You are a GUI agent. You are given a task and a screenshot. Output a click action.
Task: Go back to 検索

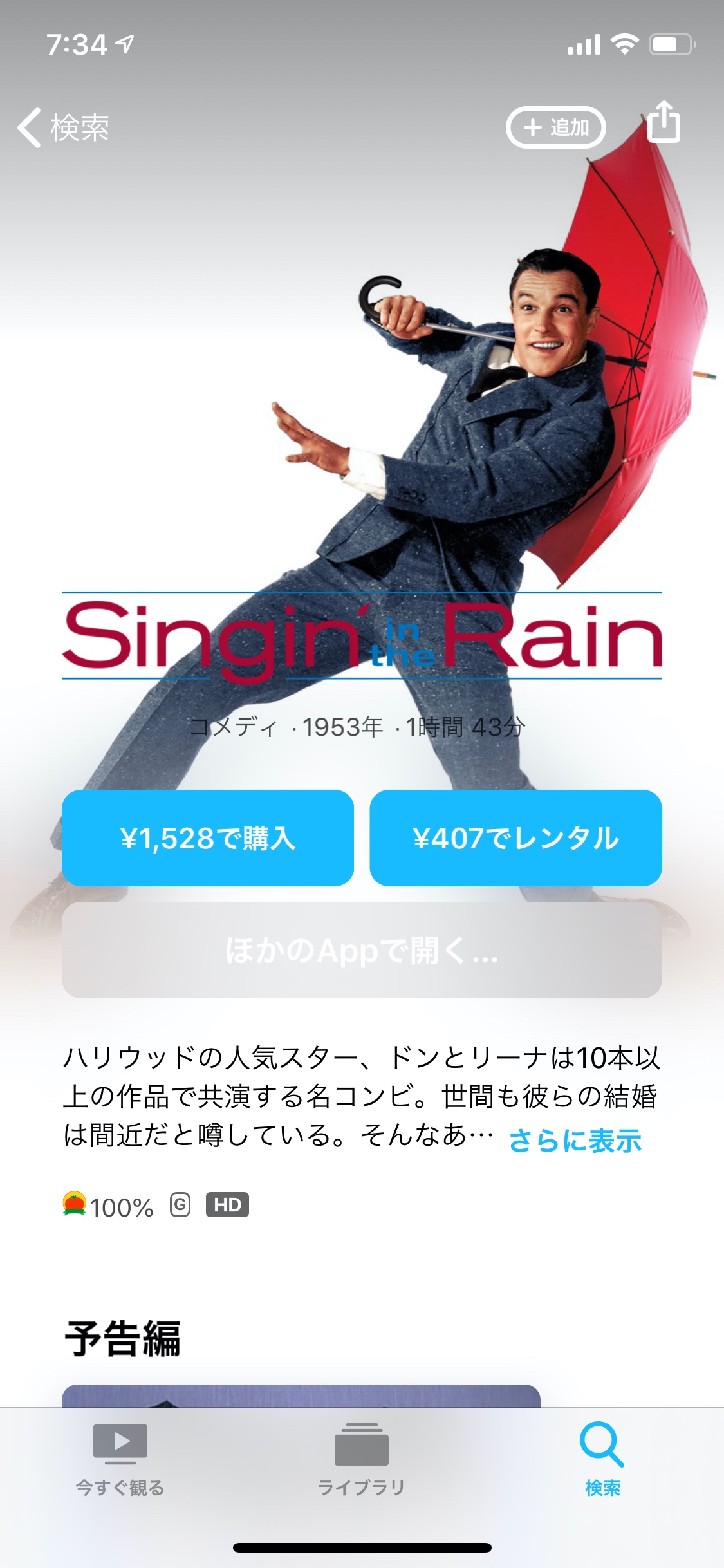[x=63, y=127]
